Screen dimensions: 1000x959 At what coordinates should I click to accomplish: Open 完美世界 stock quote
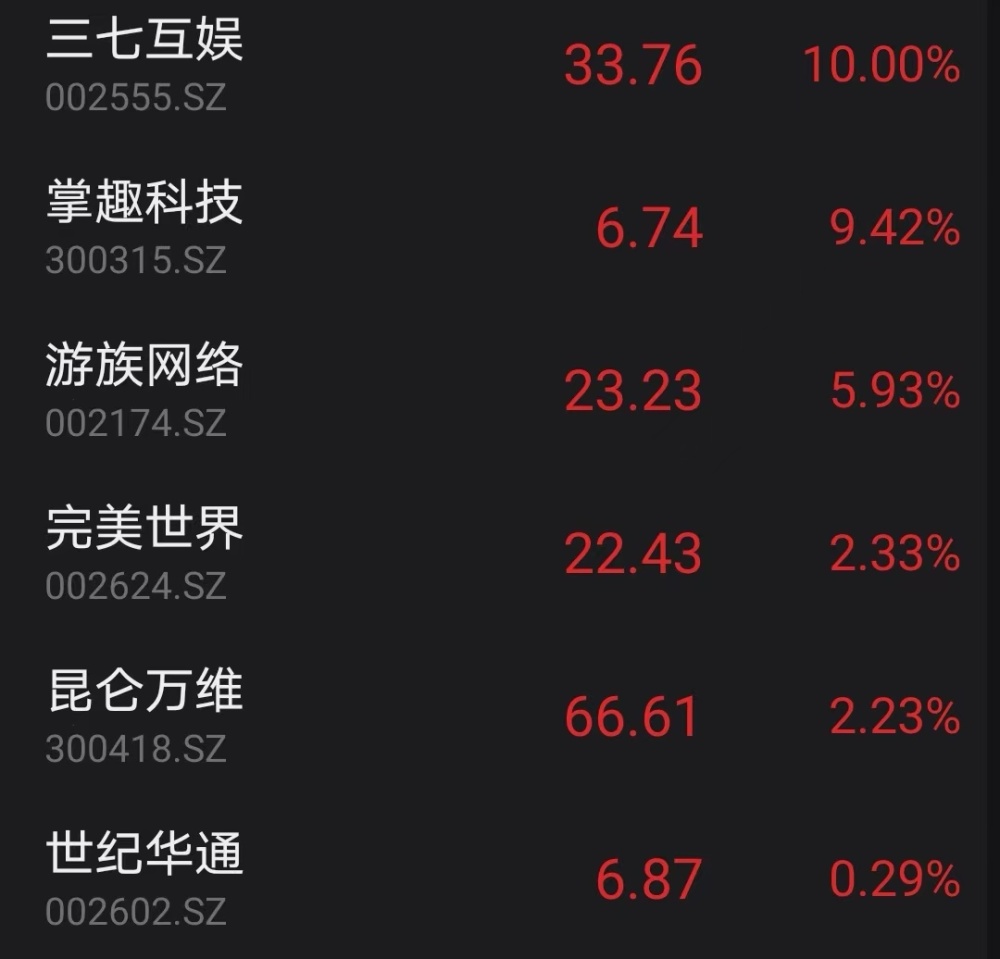145,530
